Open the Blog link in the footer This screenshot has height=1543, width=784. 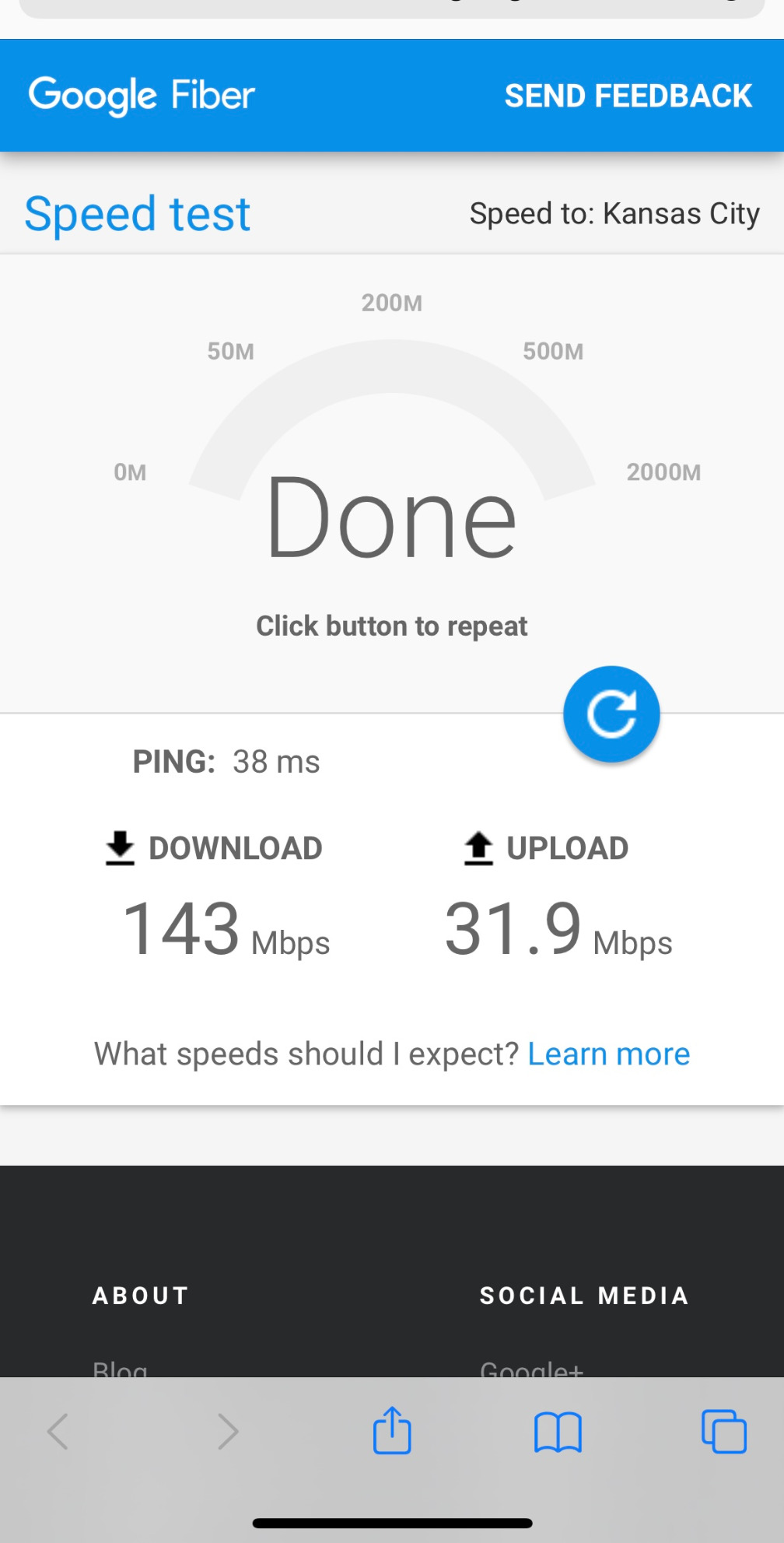(x=120, y=1368)
